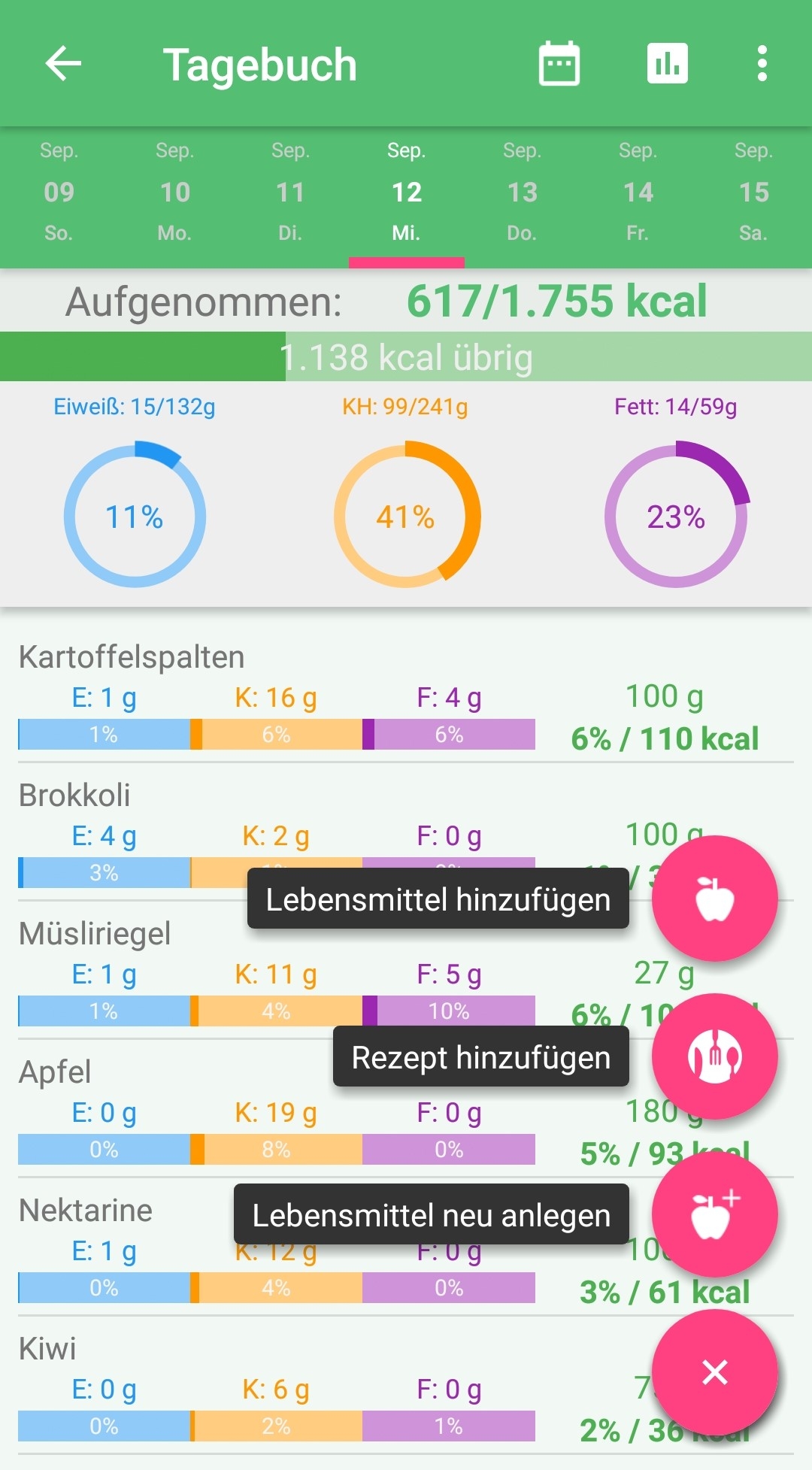
Task: Select Tuesday, Sep. 11
Action: [x=290, y=192]
